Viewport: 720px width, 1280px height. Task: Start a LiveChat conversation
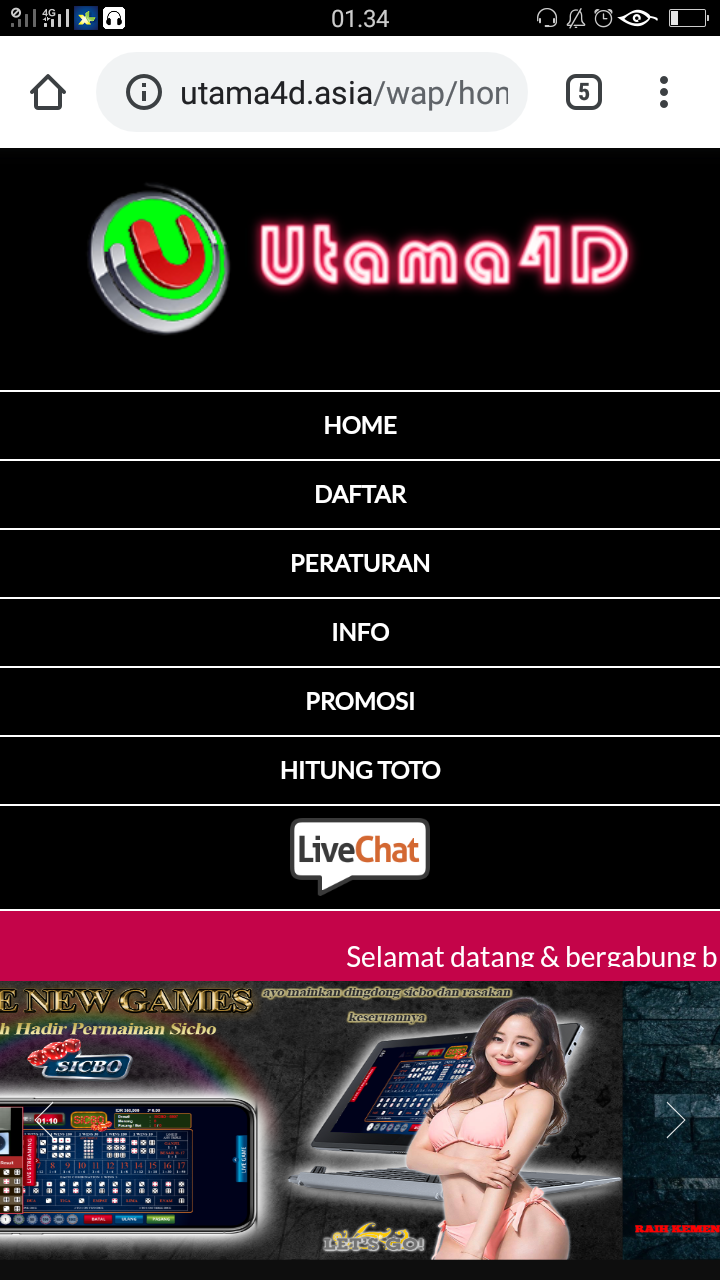tap(360, 855)
